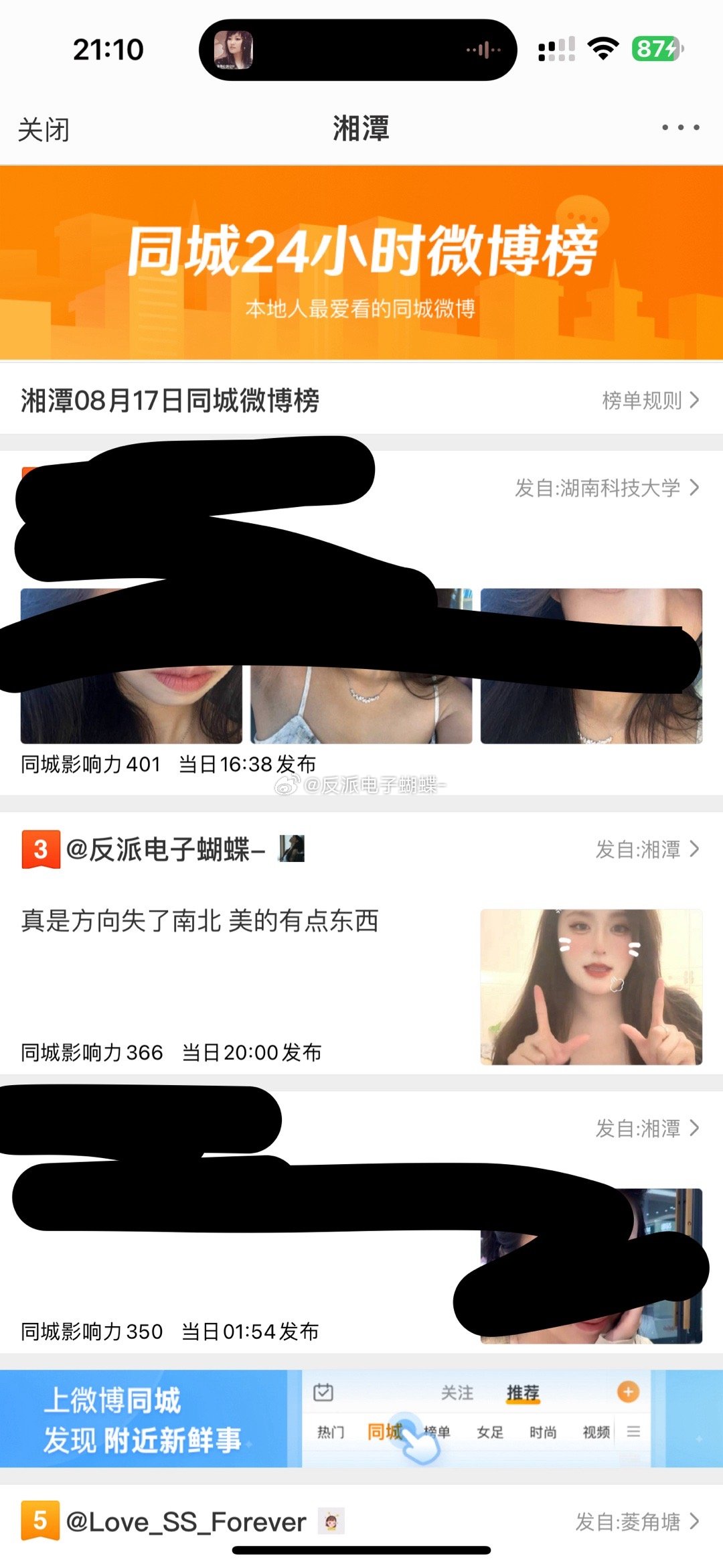The height and width of the screenshot is (1568, 723).
Task: Open the three-dot overflow menu
Action: pos(680,127)
